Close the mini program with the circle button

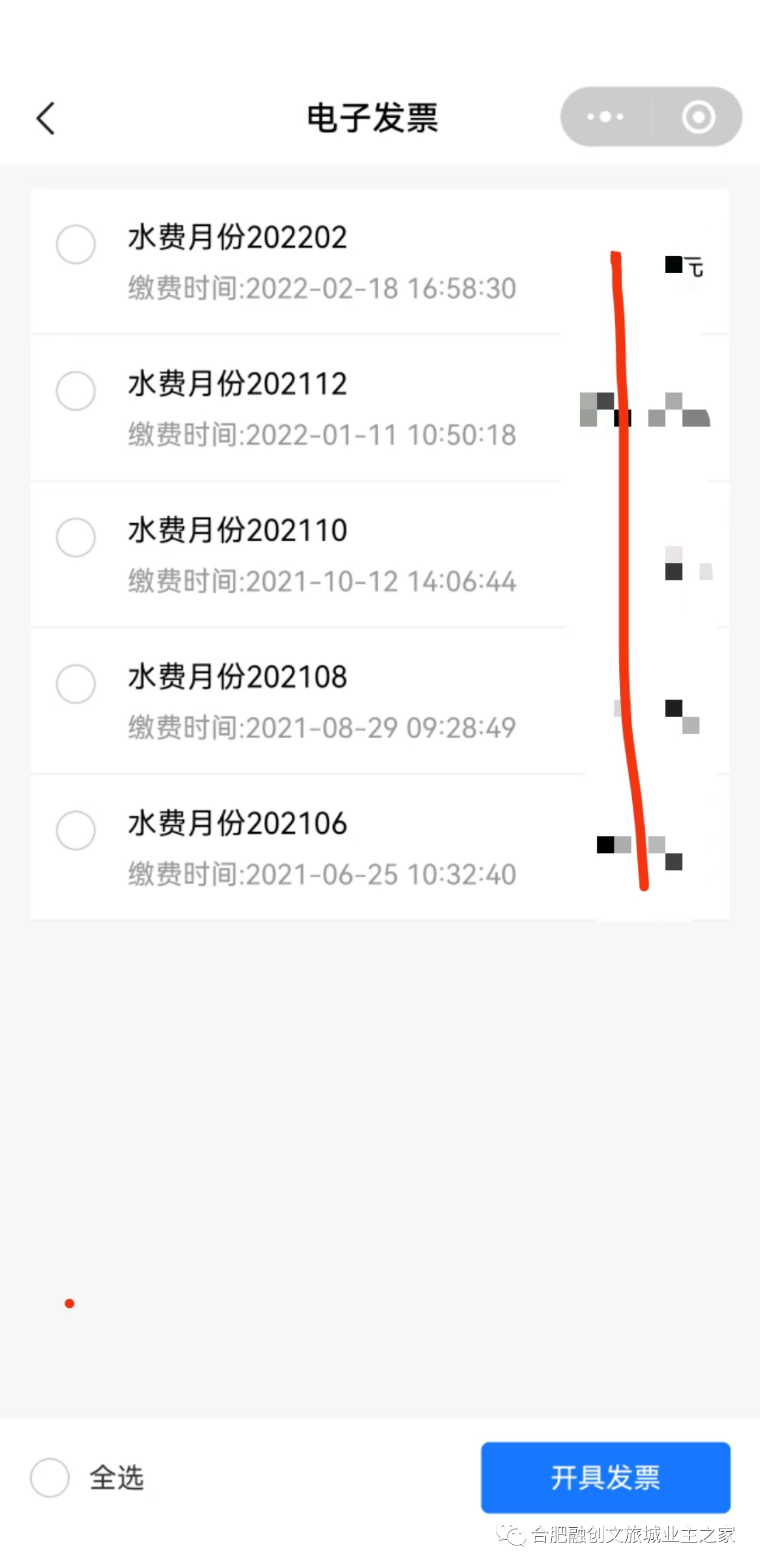click(698, 117)
